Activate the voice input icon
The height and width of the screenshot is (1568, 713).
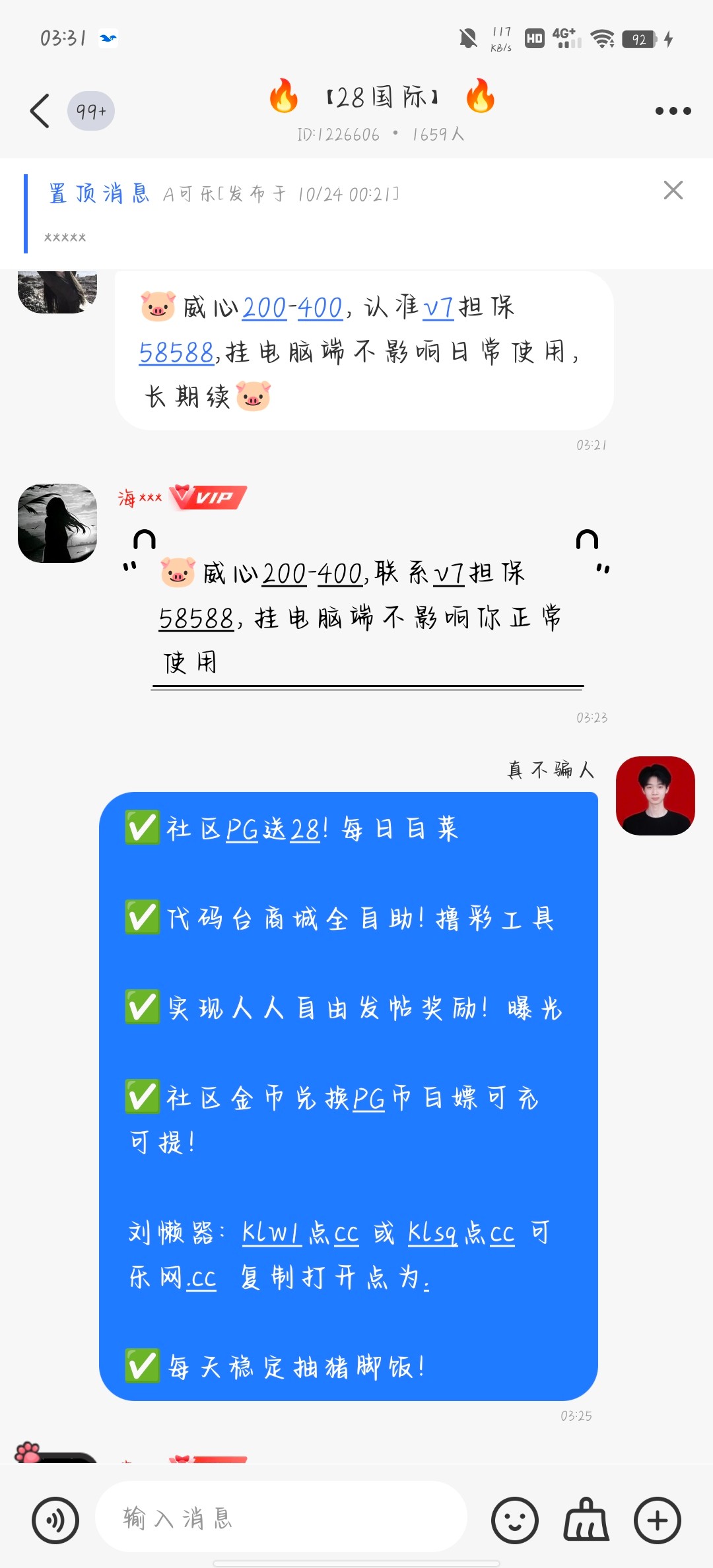(55, 1519)
